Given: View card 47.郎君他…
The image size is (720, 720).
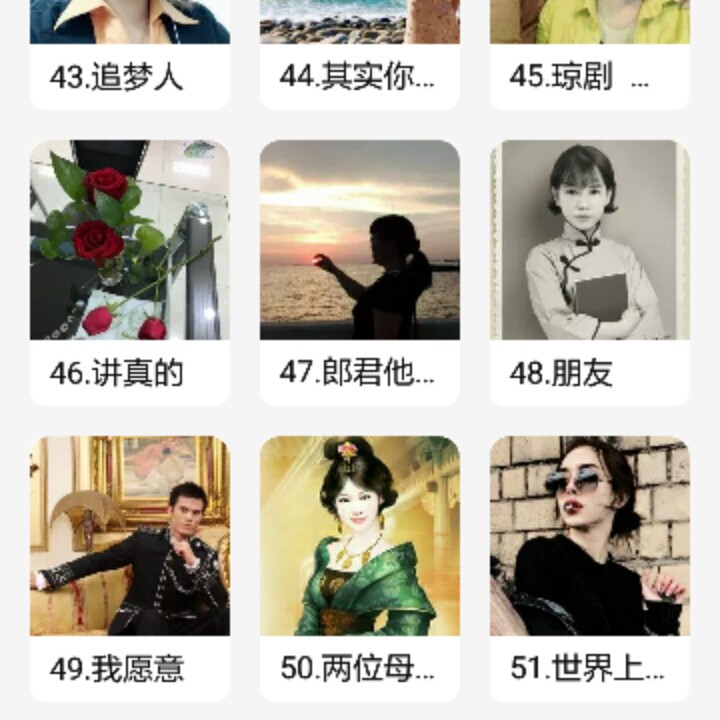Looking at the screenshot, I should 360,270.
